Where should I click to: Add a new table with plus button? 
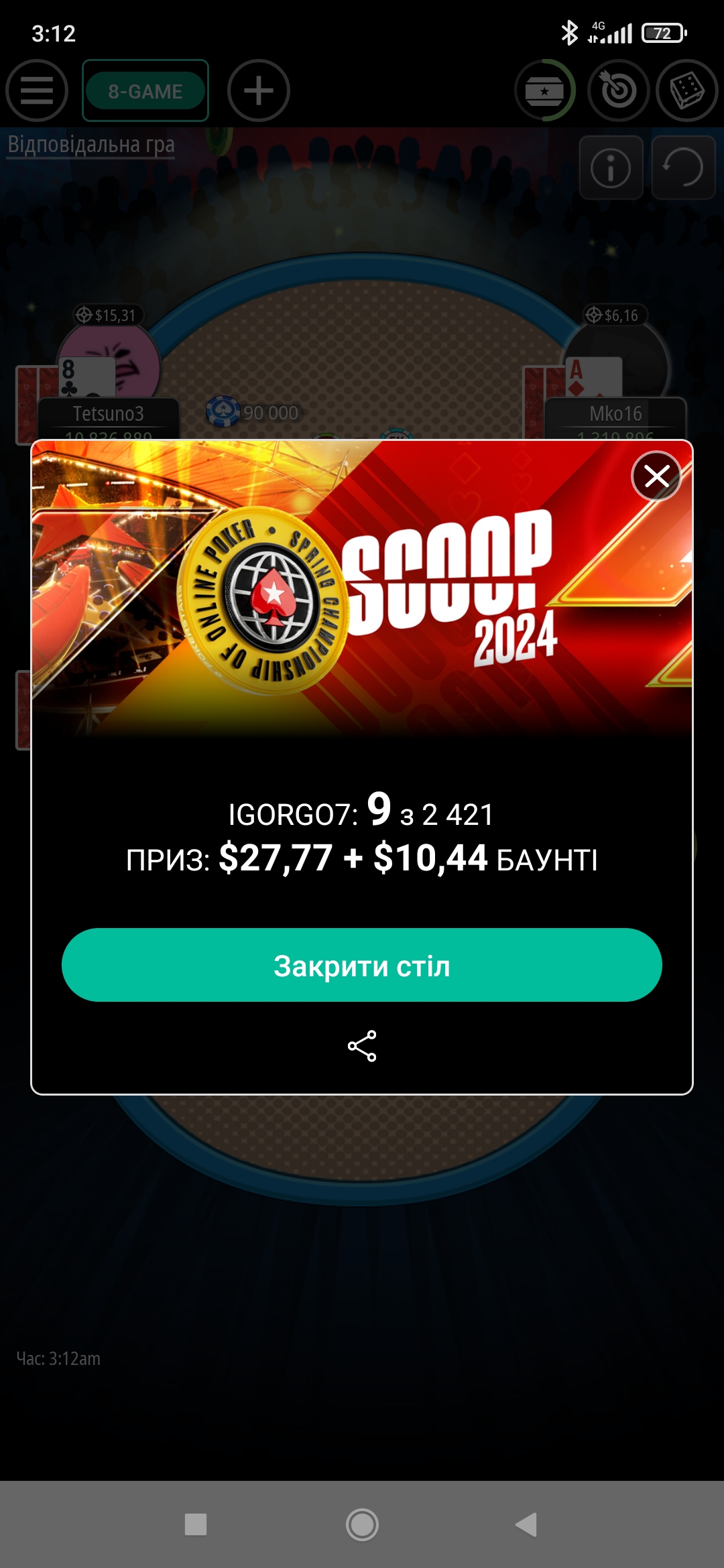[x=259, y=90]
